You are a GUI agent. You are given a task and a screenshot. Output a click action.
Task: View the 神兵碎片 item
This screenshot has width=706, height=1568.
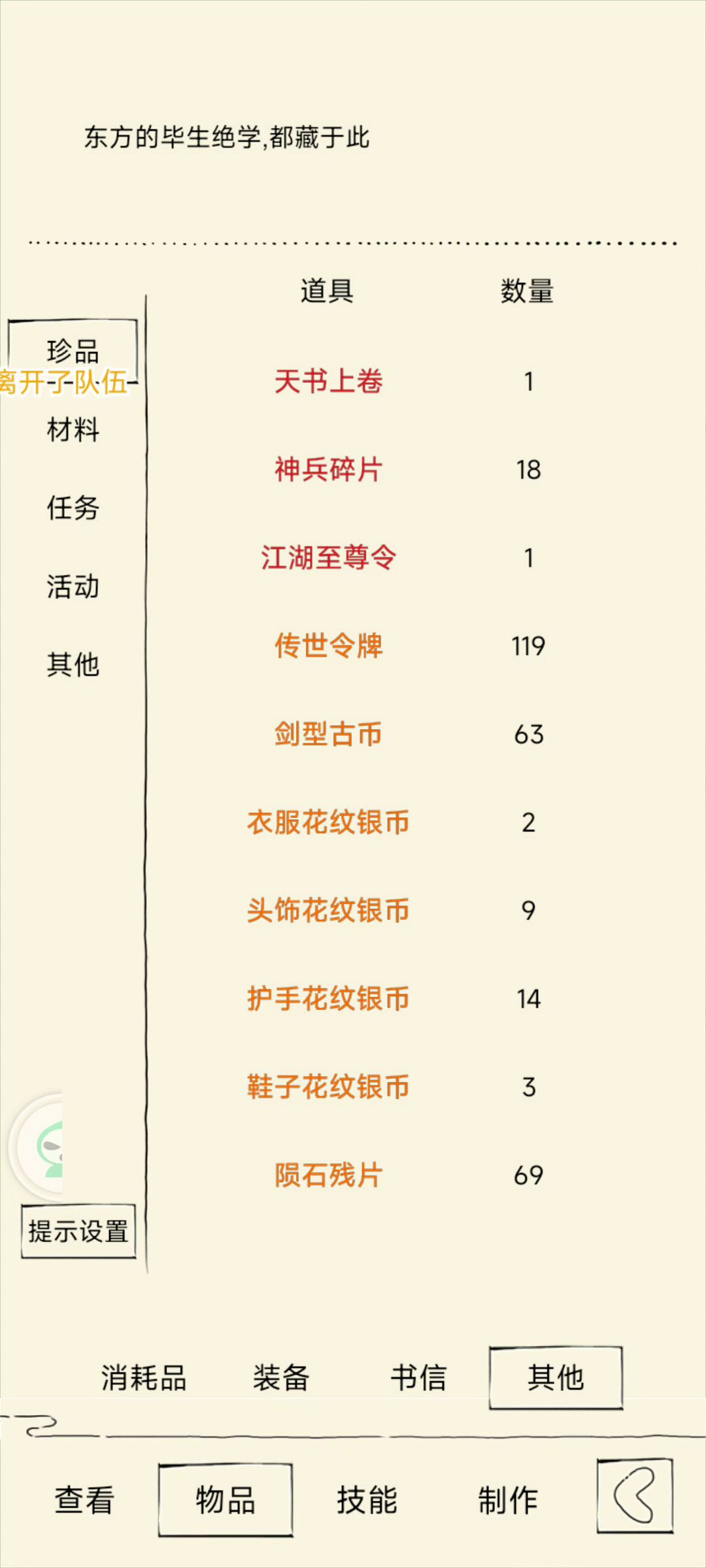click(x=329, y=470)
